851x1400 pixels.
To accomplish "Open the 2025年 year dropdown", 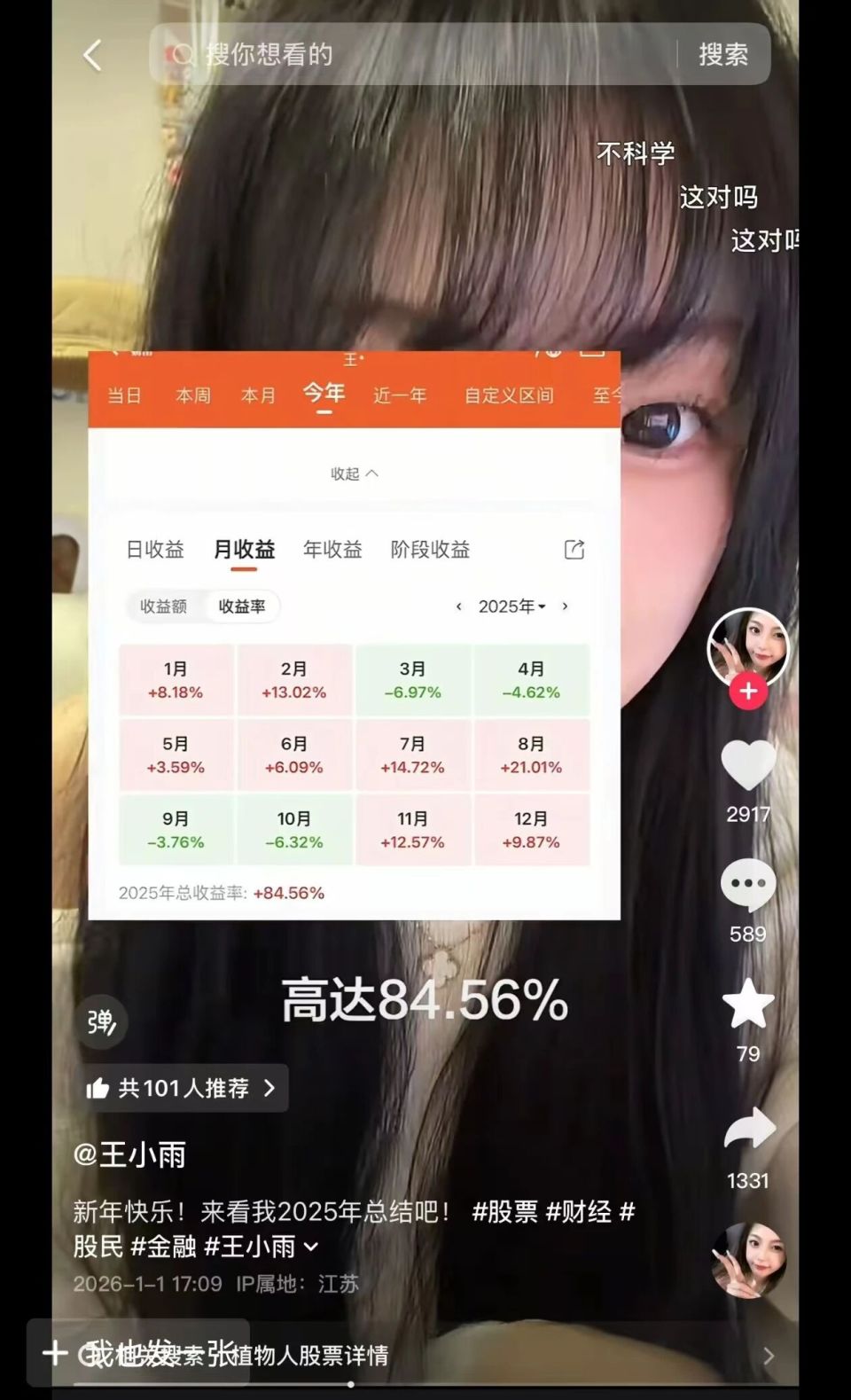I will pyautogui.click(x=511, y=606).
